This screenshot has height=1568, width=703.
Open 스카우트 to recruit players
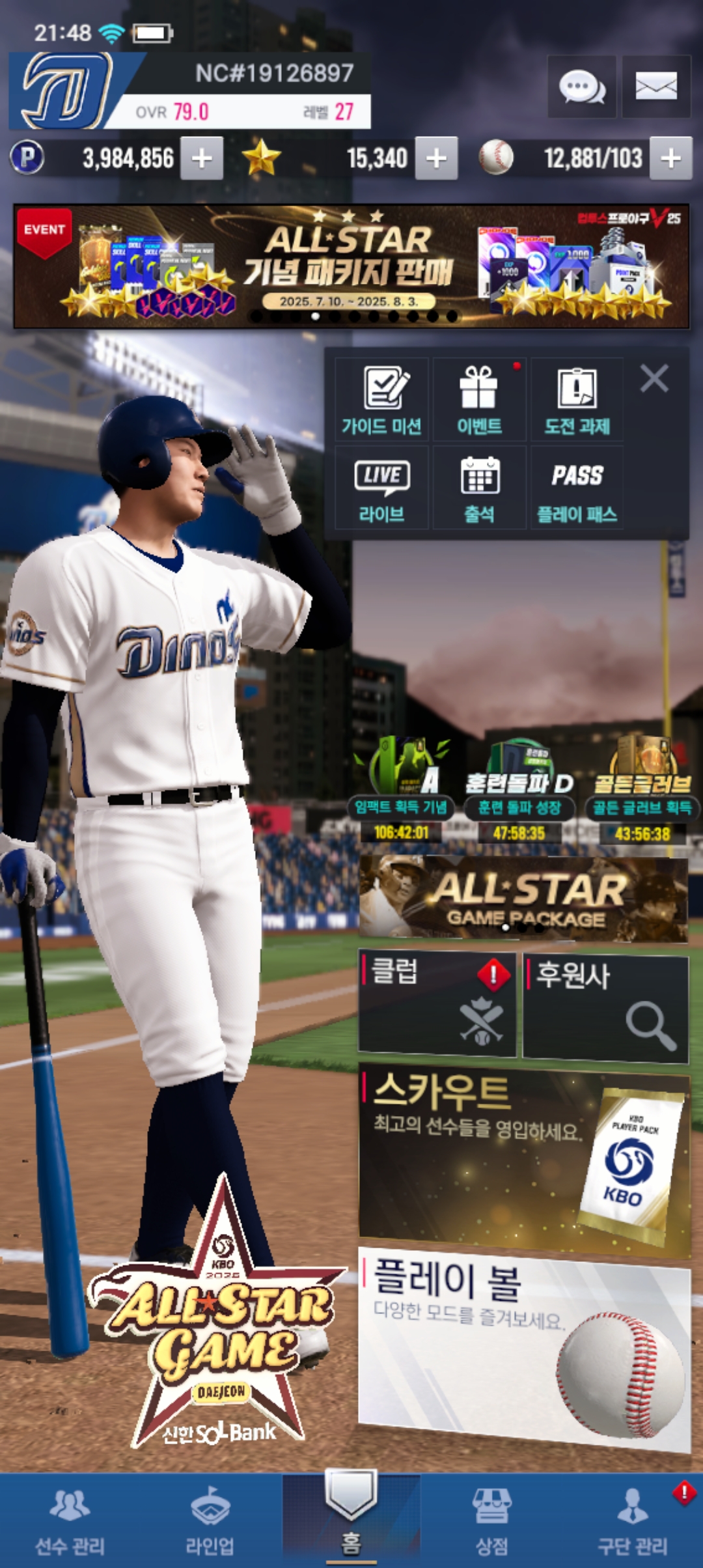tap(525, 1159)
